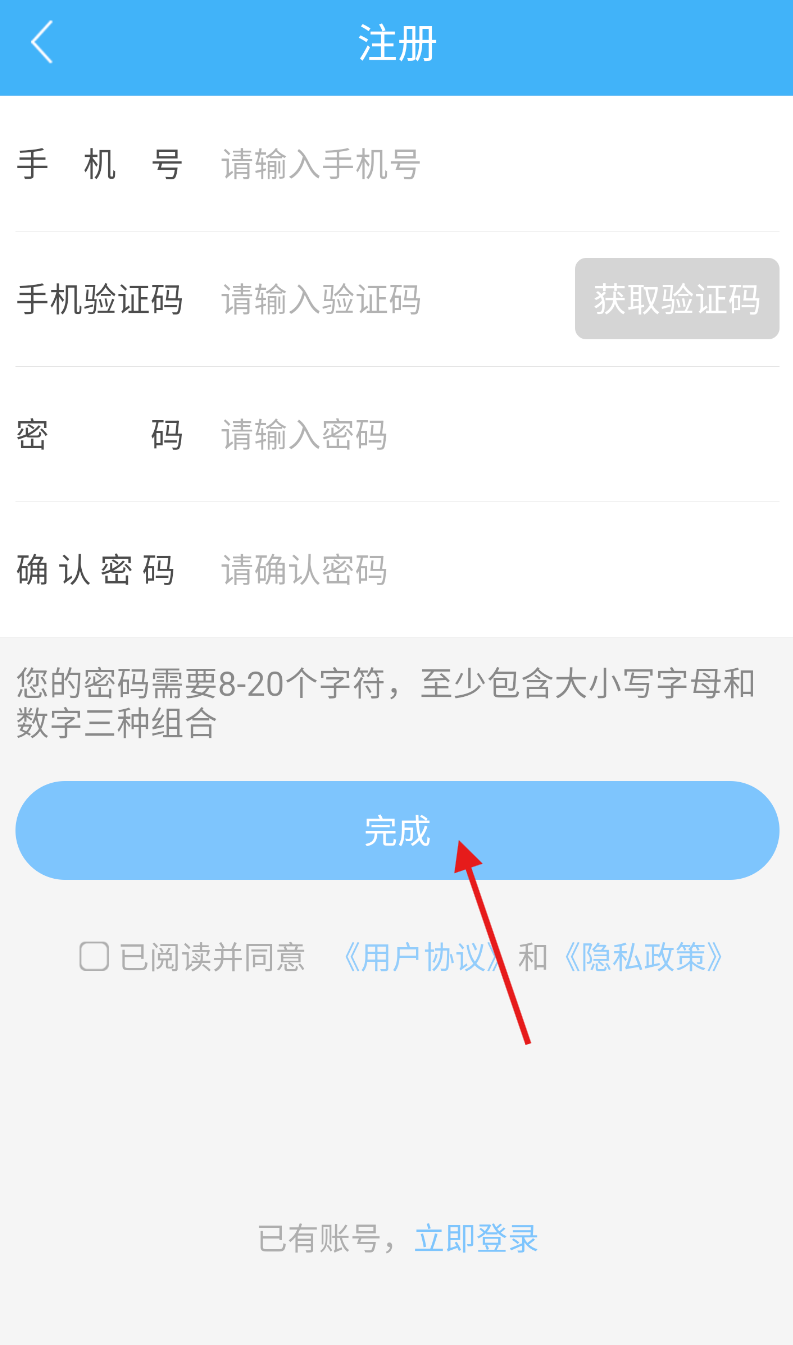Go back using the top-left arrow
The width and height of the screenshot is (793, 1345).
tap(42, 43)
